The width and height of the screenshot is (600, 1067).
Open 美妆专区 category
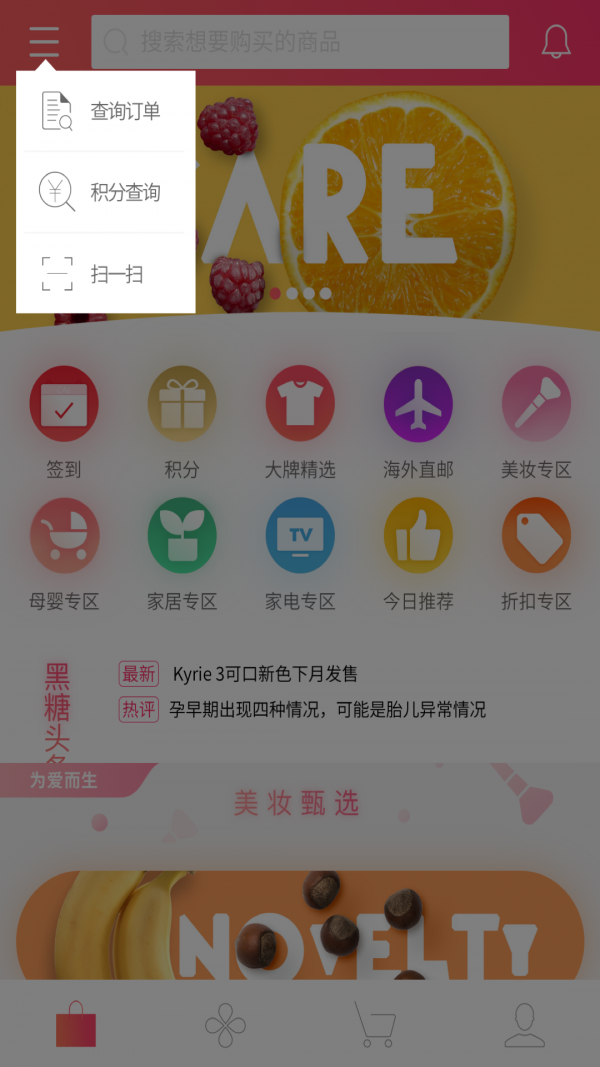coord(536,404)
